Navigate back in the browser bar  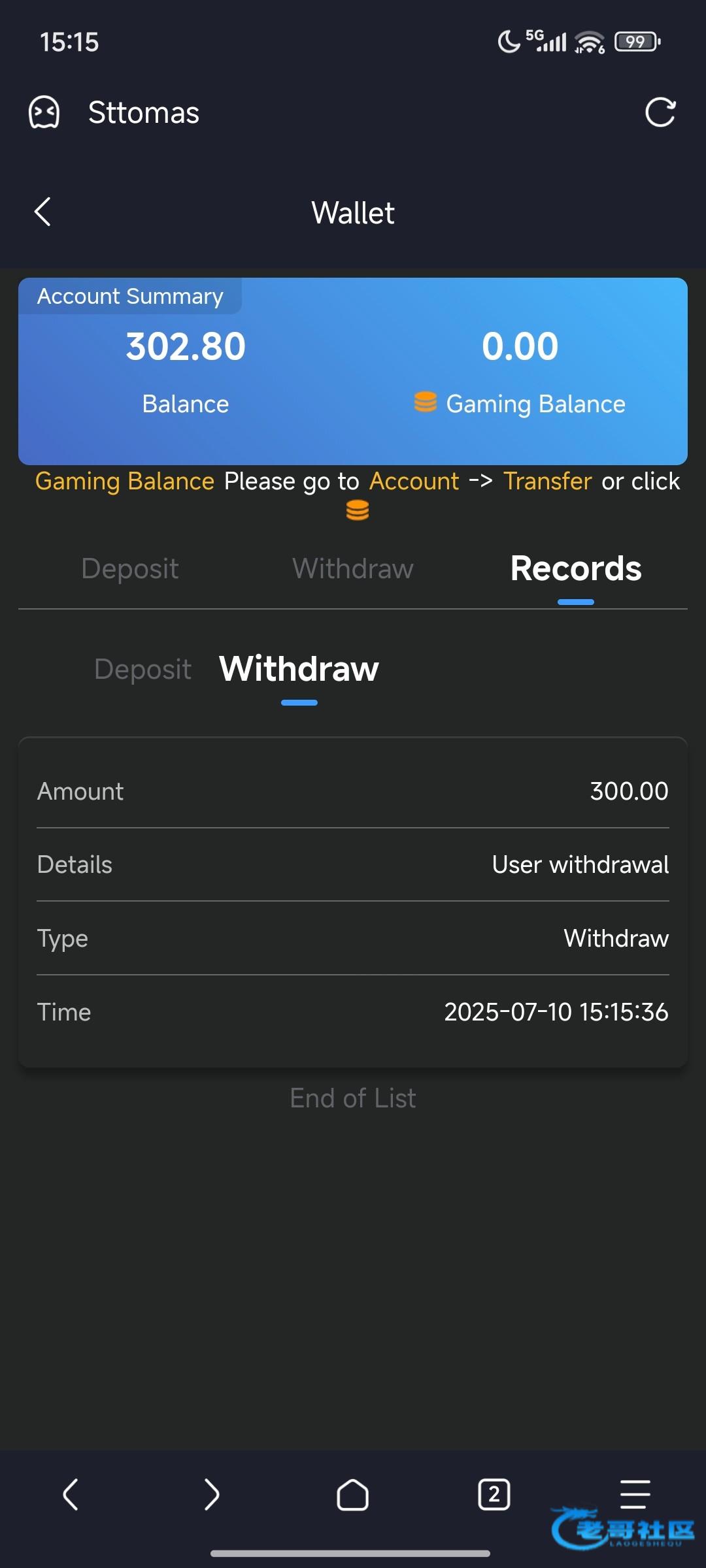[71, 1494]
